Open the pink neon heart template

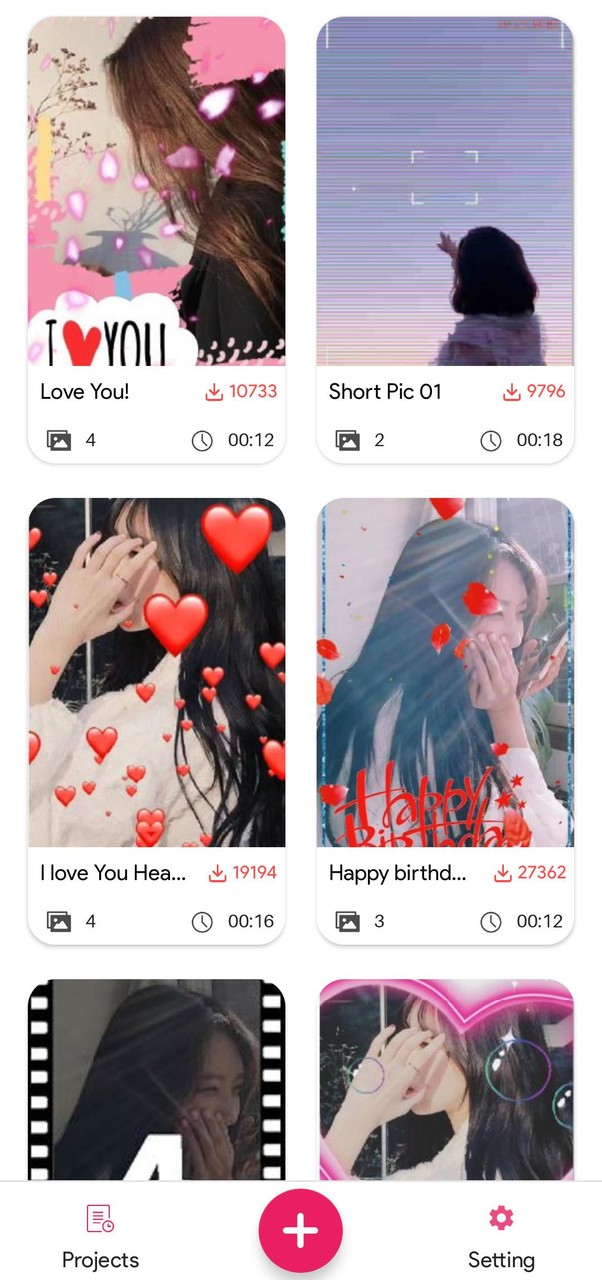tap(445, 1080)
